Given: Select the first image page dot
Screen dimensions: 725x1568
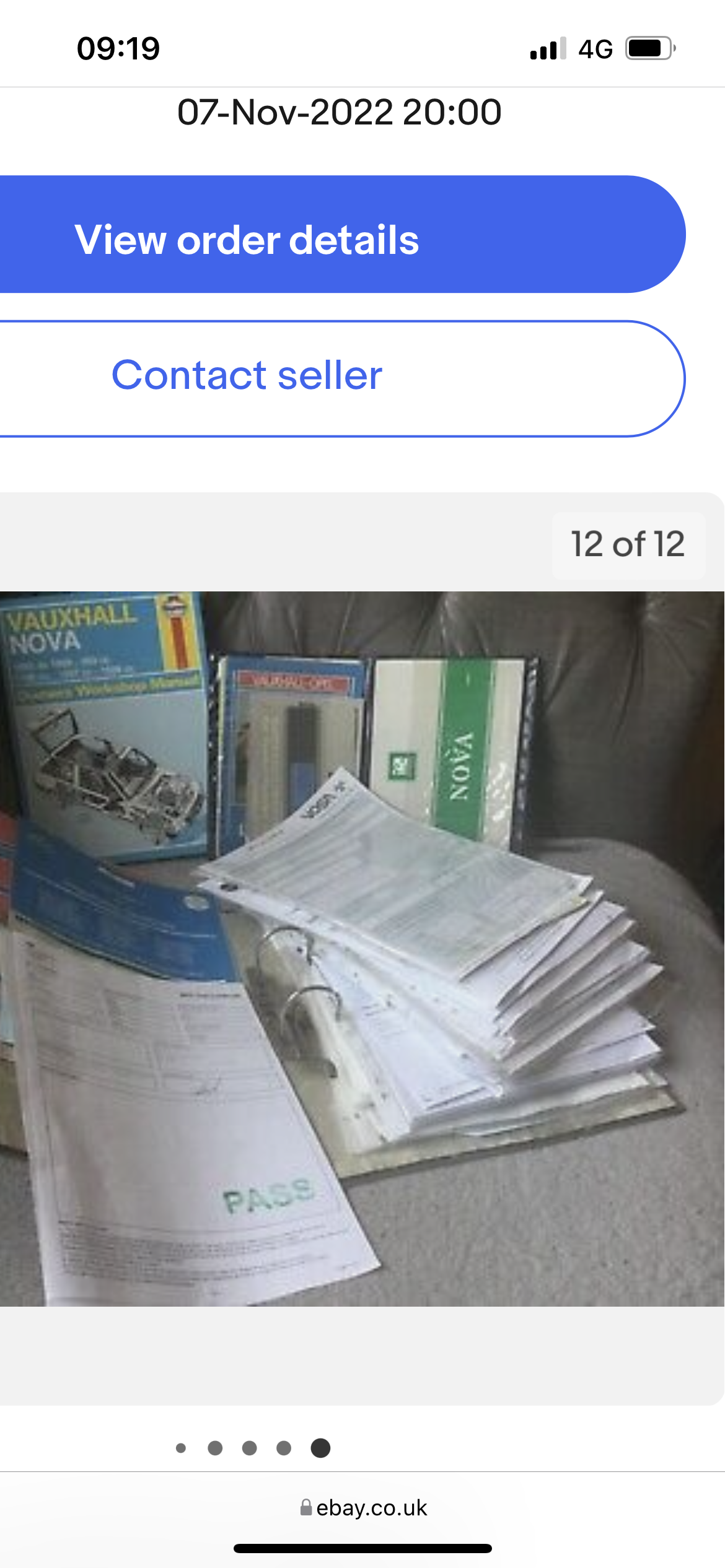Looking at the screenshot, I should coord(181,1448).
